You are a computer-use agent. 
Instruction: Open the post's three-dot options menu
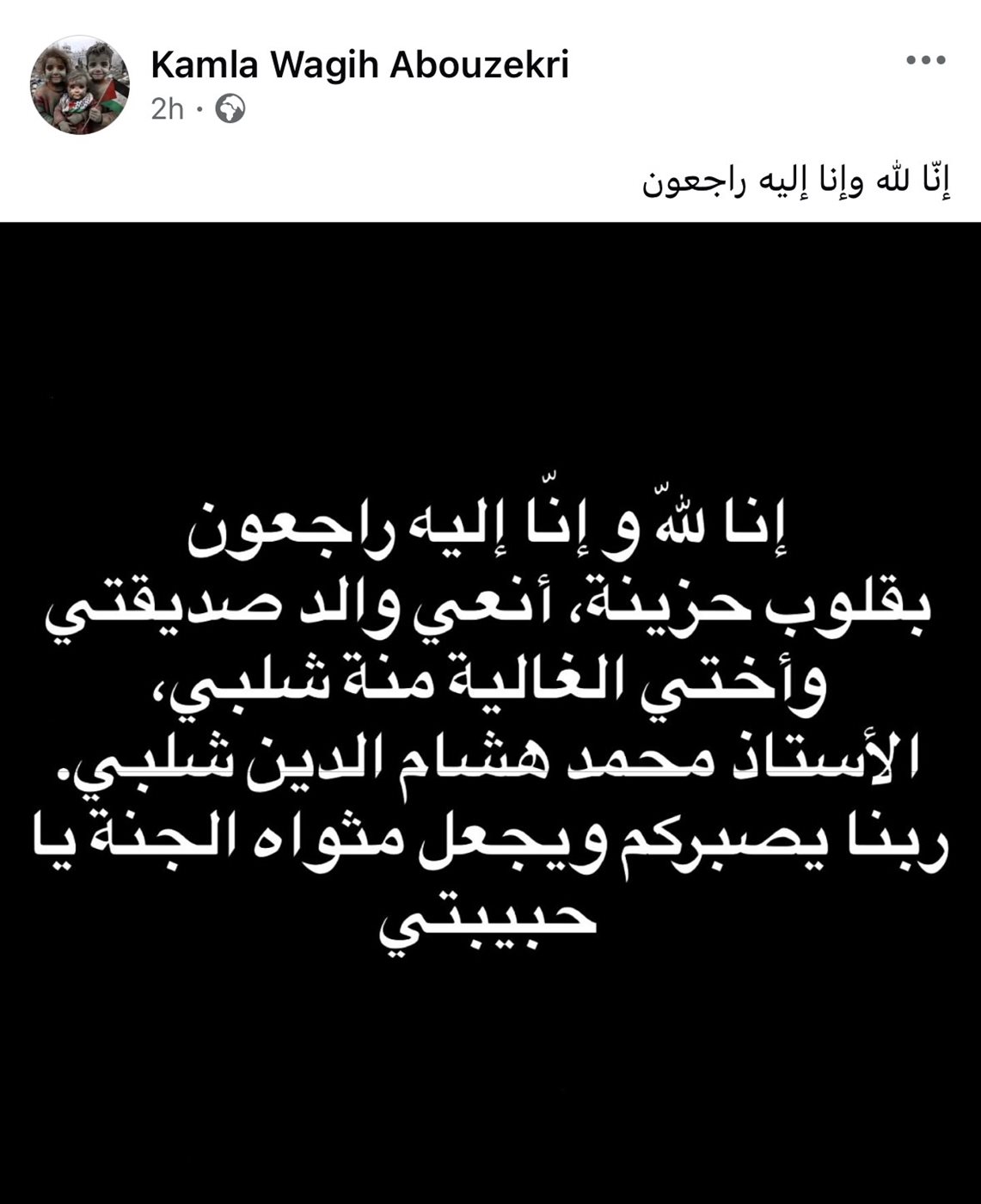pos(926,60)
